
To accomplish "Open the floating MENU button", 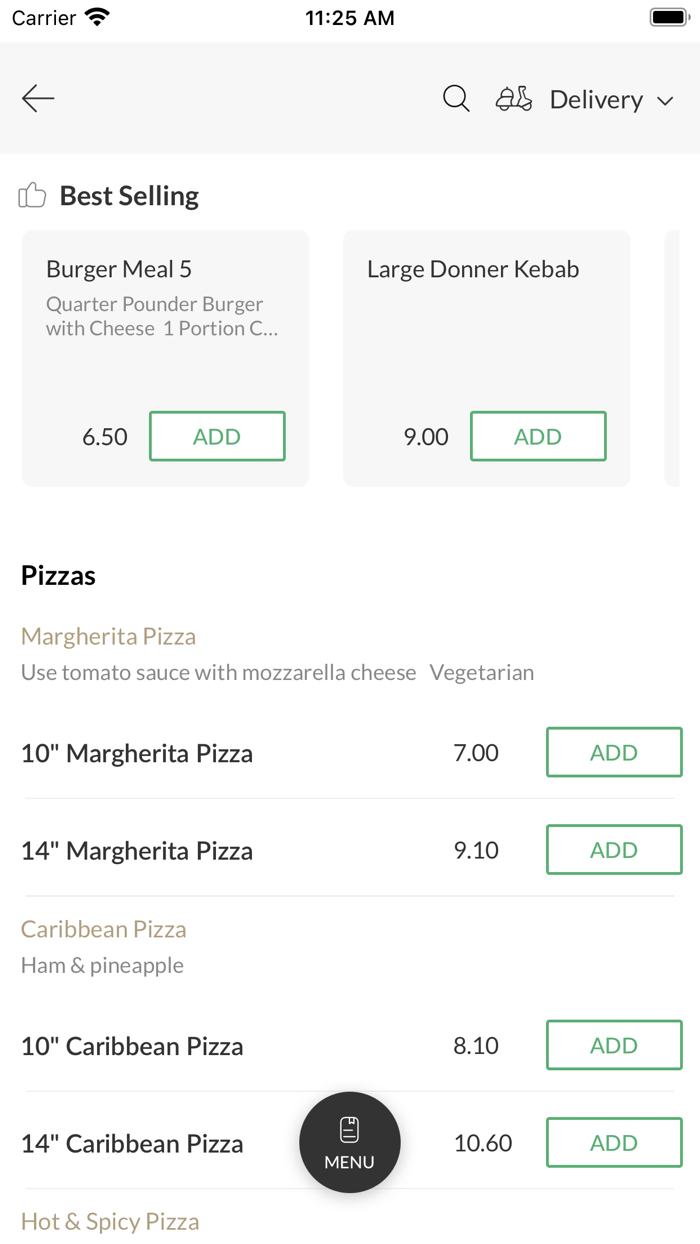I will (x=350, y=1142).
